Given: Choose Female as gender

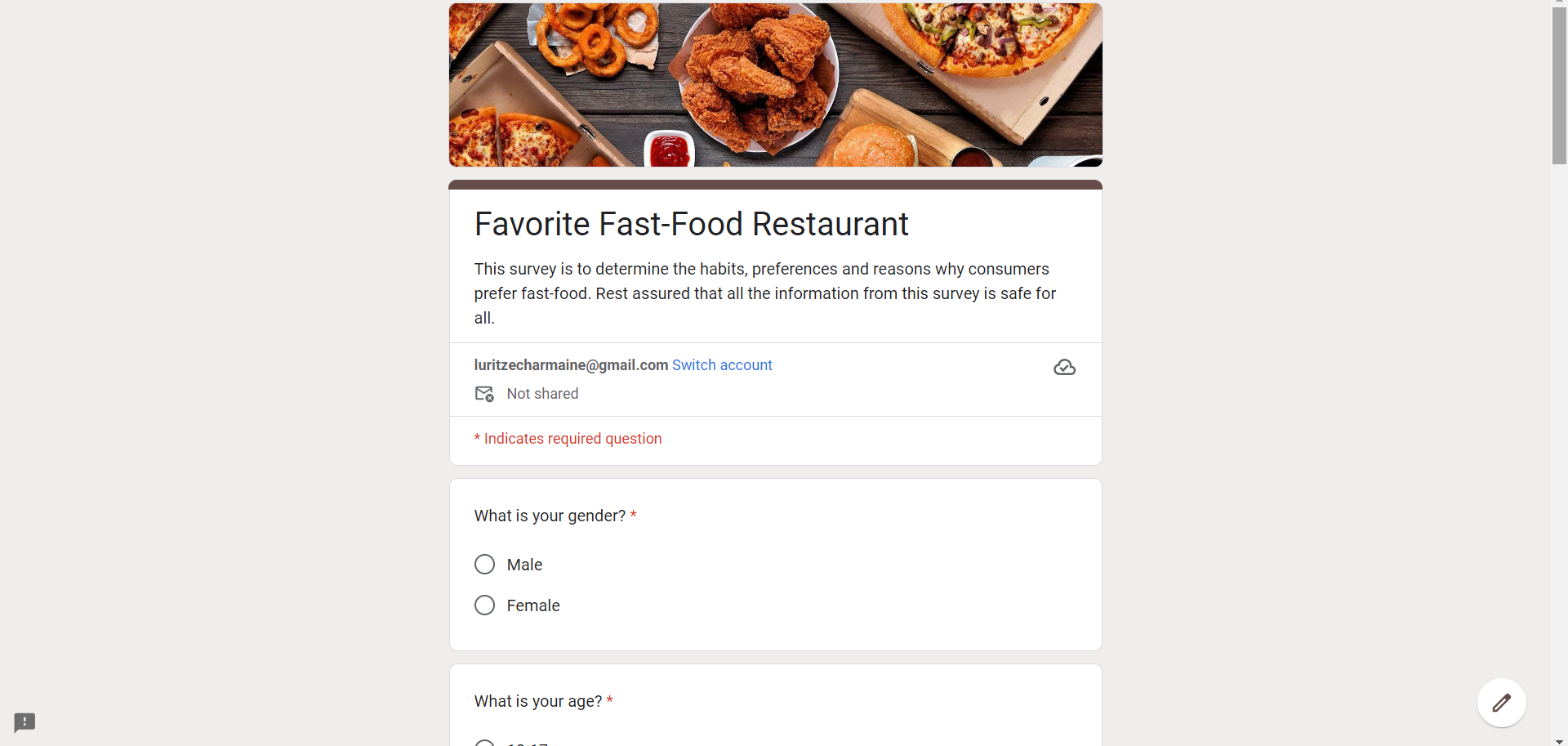Looking at the screenshot, I should pyautogui.click(x=485, y=605).
